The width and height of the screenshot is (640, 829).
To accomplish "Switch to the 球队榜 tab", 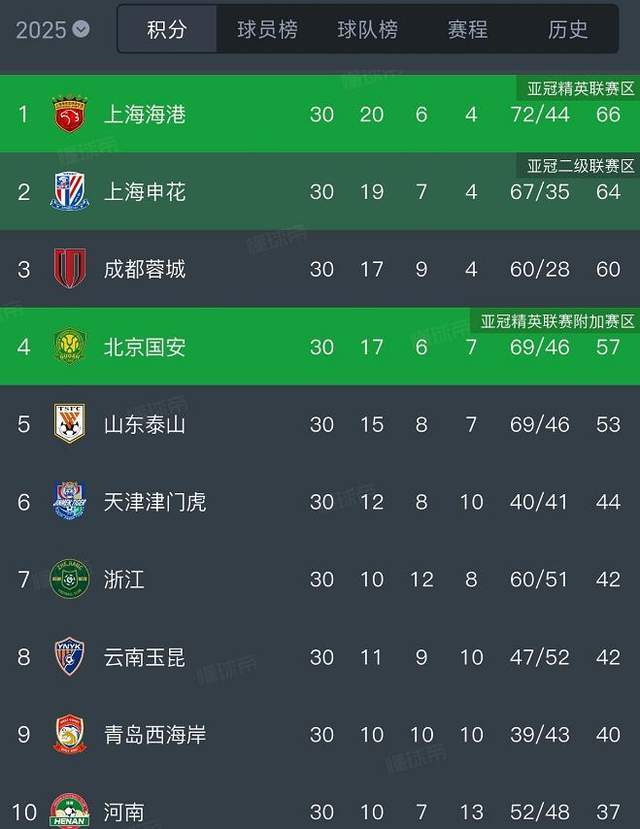I will [x=367, y=29].
